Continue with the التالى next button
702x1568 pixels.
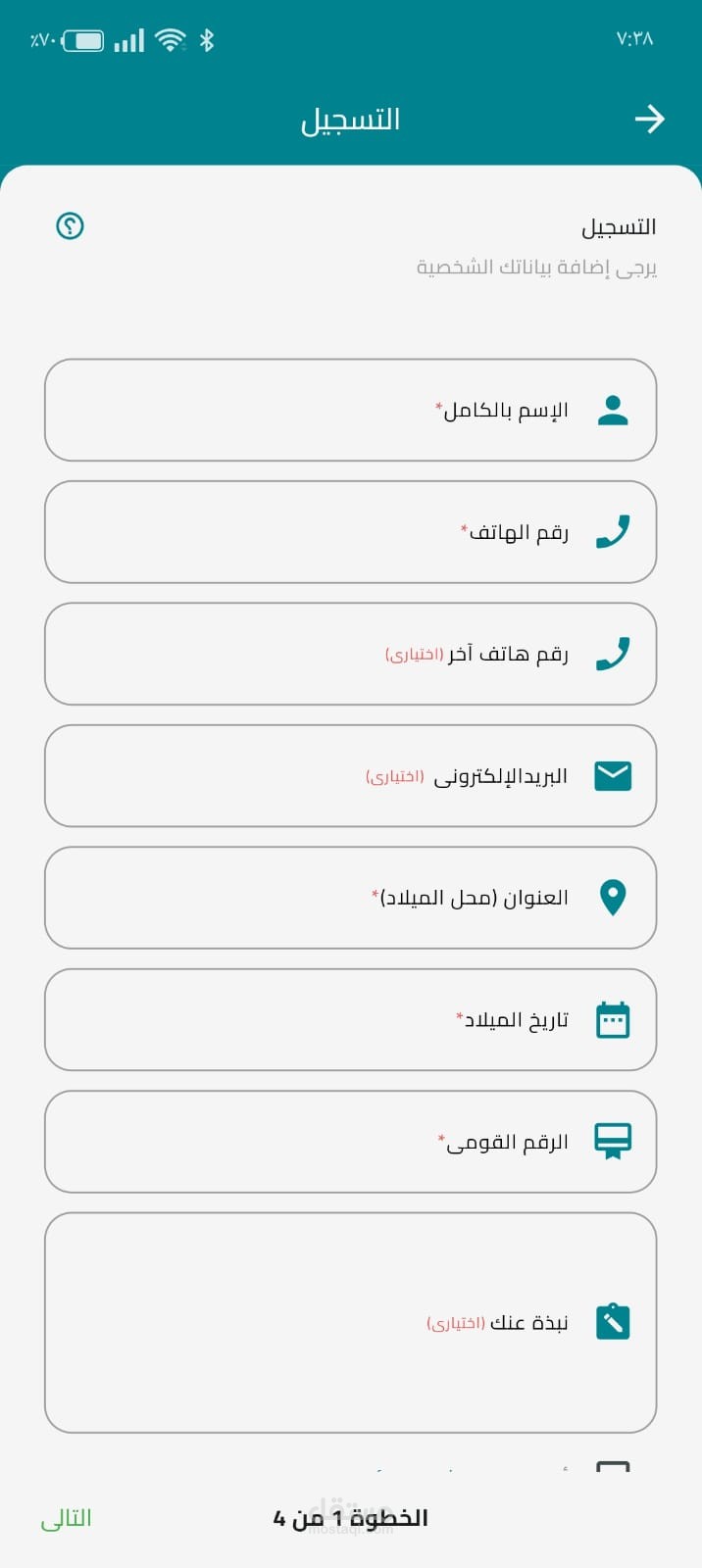[66, 1518]
